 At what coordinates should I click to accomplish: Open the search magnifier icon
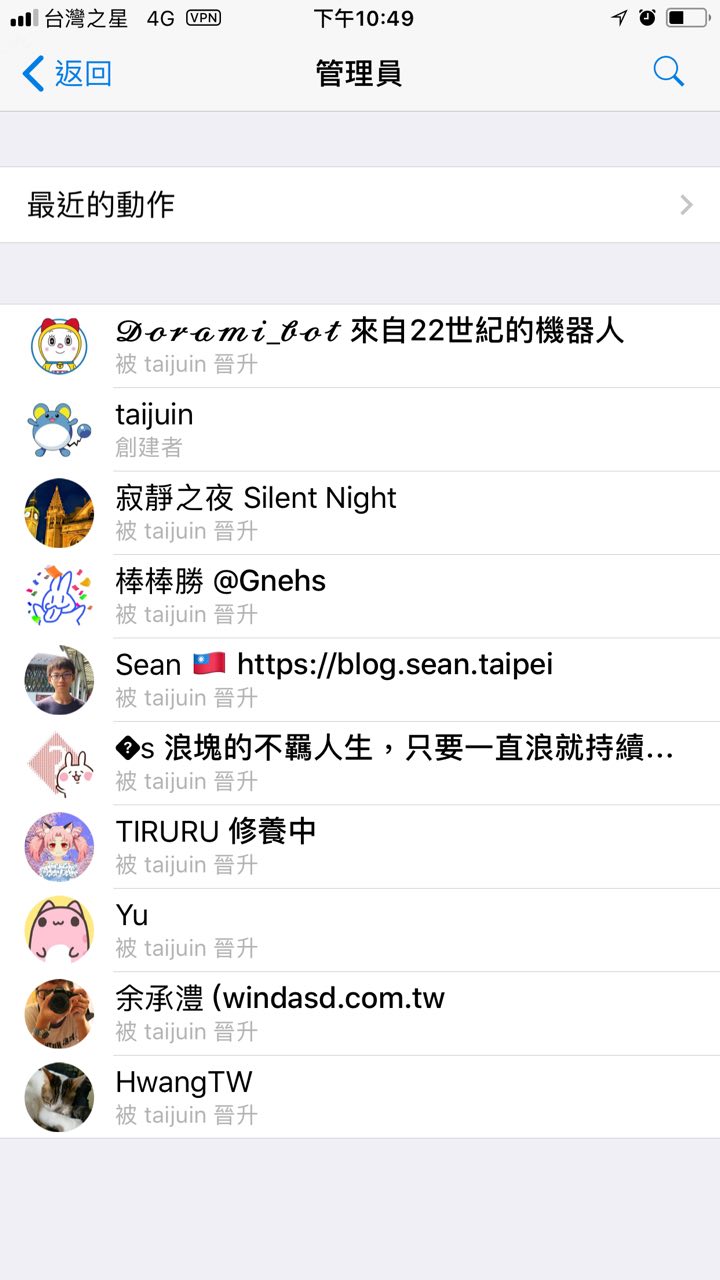(x=668, y=72)
